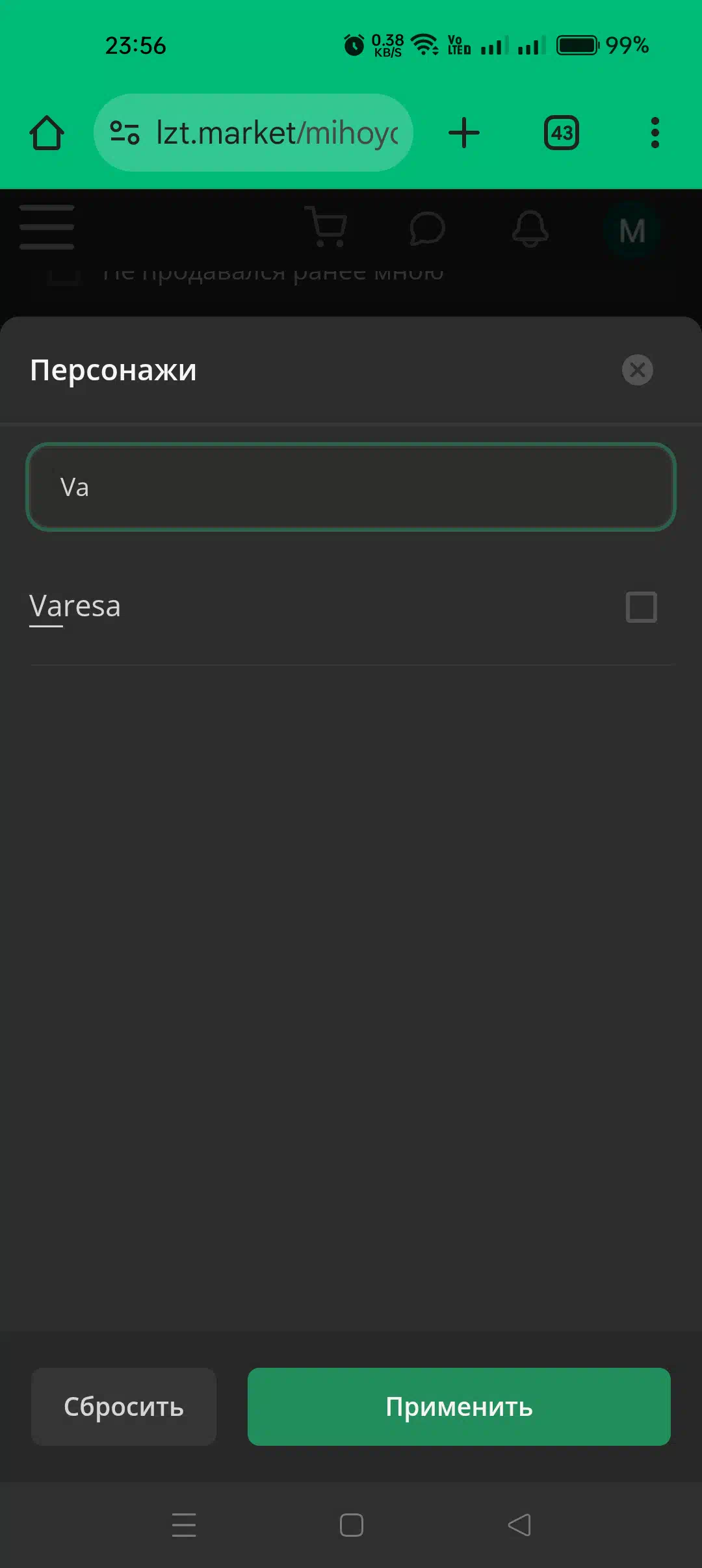Check the Varesa checkbox

641,607
